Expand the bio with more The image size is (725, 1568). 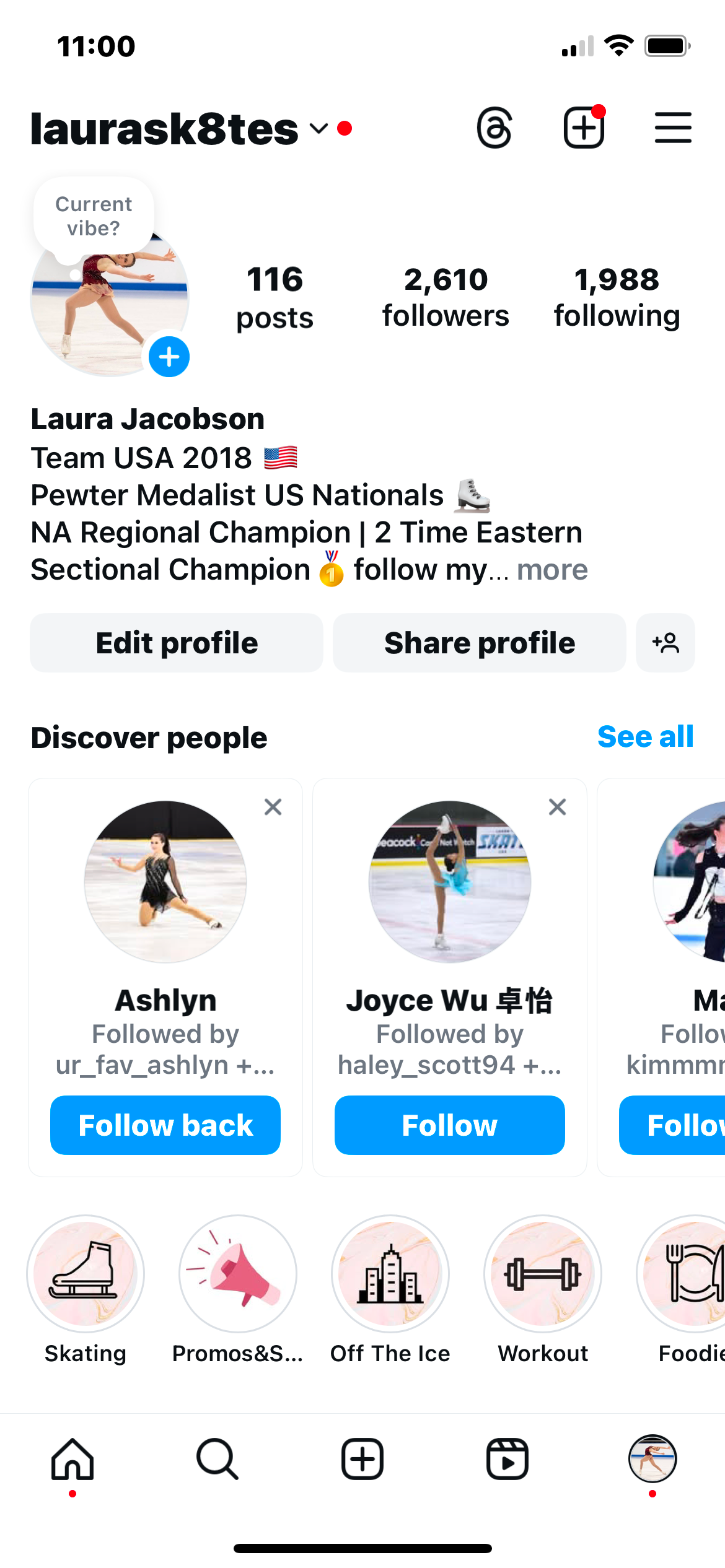click(x=552, y=570)
